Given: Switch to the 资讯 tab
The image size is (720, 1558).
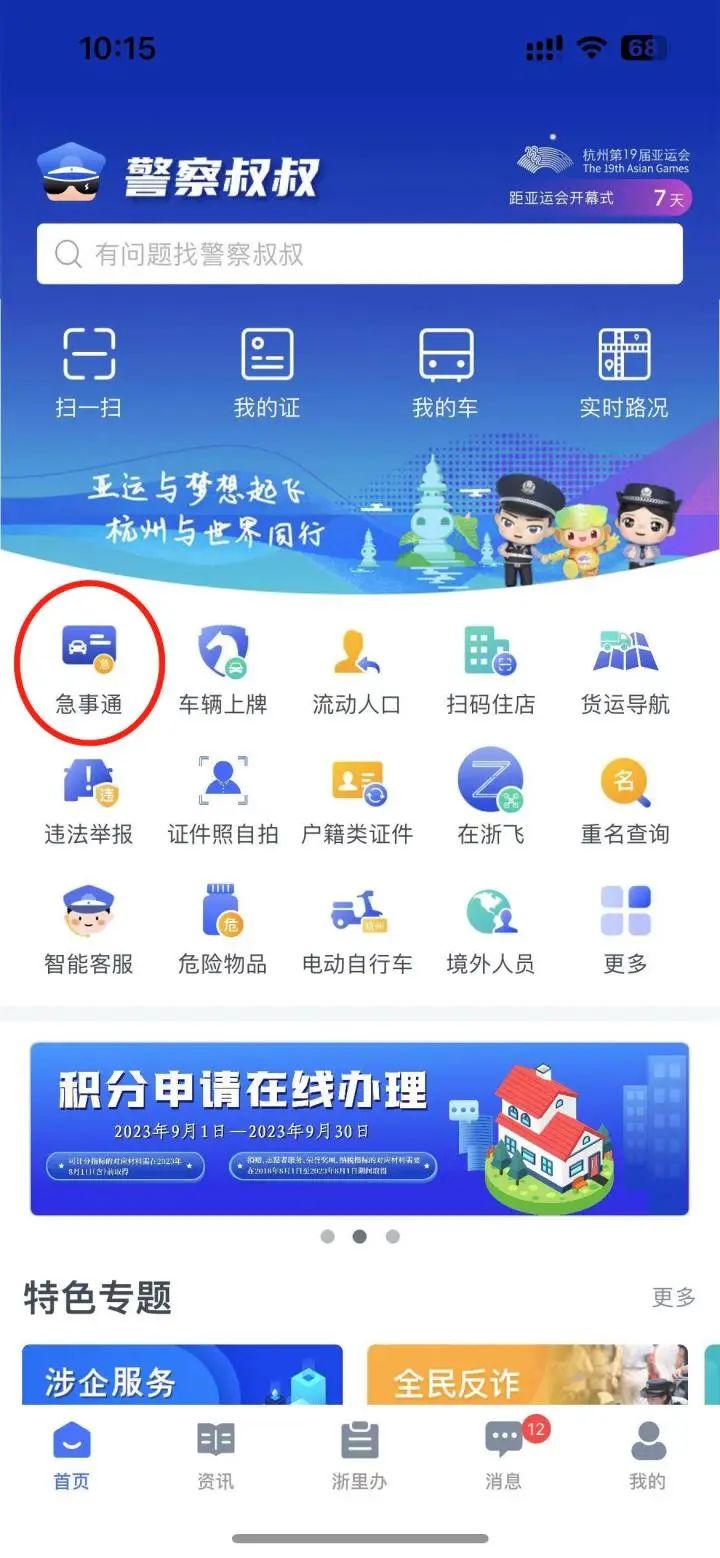Looking at the screenshot, I should click(216, 1456).
